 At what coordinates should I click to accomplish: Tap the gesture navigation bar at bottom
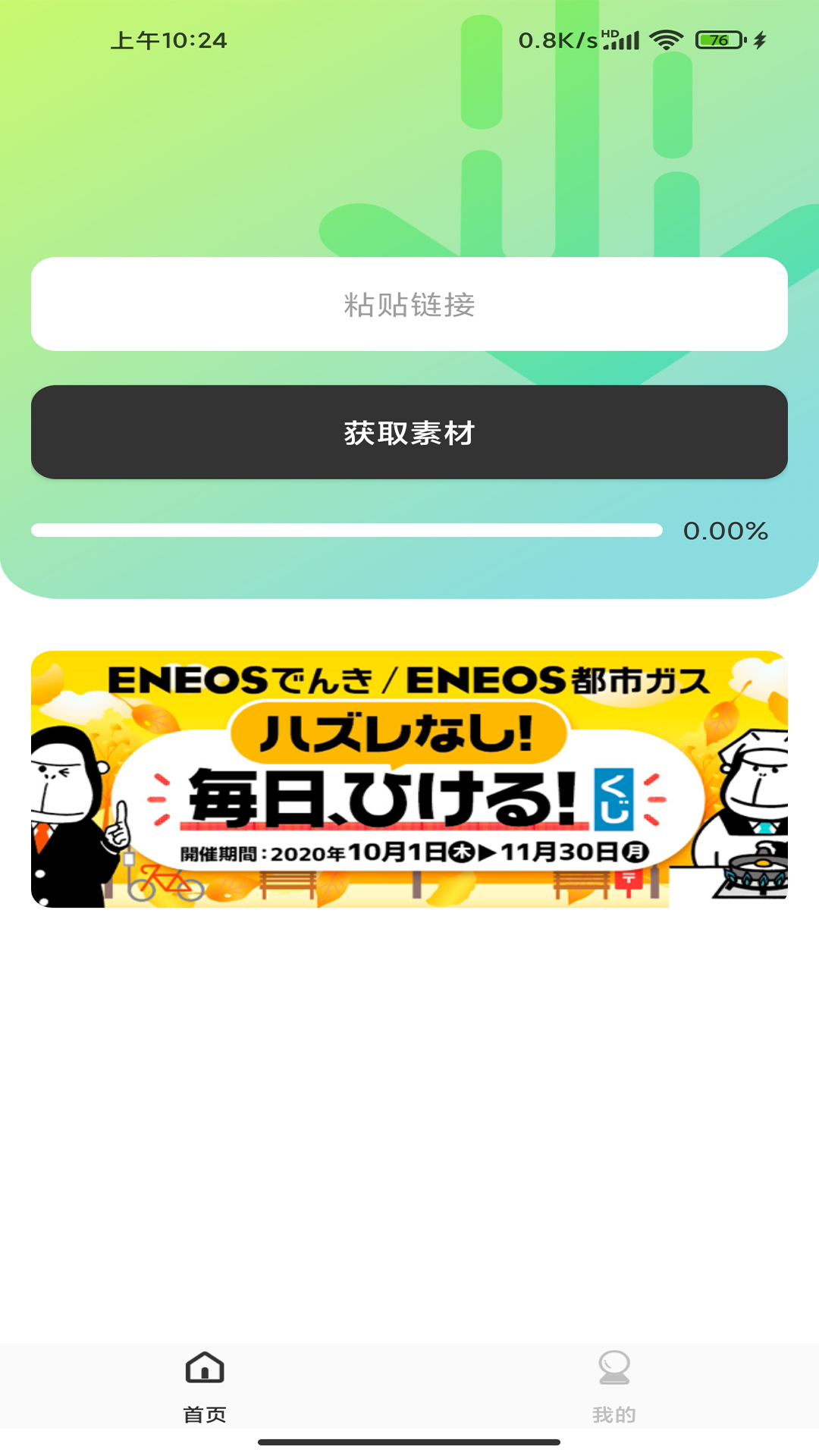[409, 1439]
